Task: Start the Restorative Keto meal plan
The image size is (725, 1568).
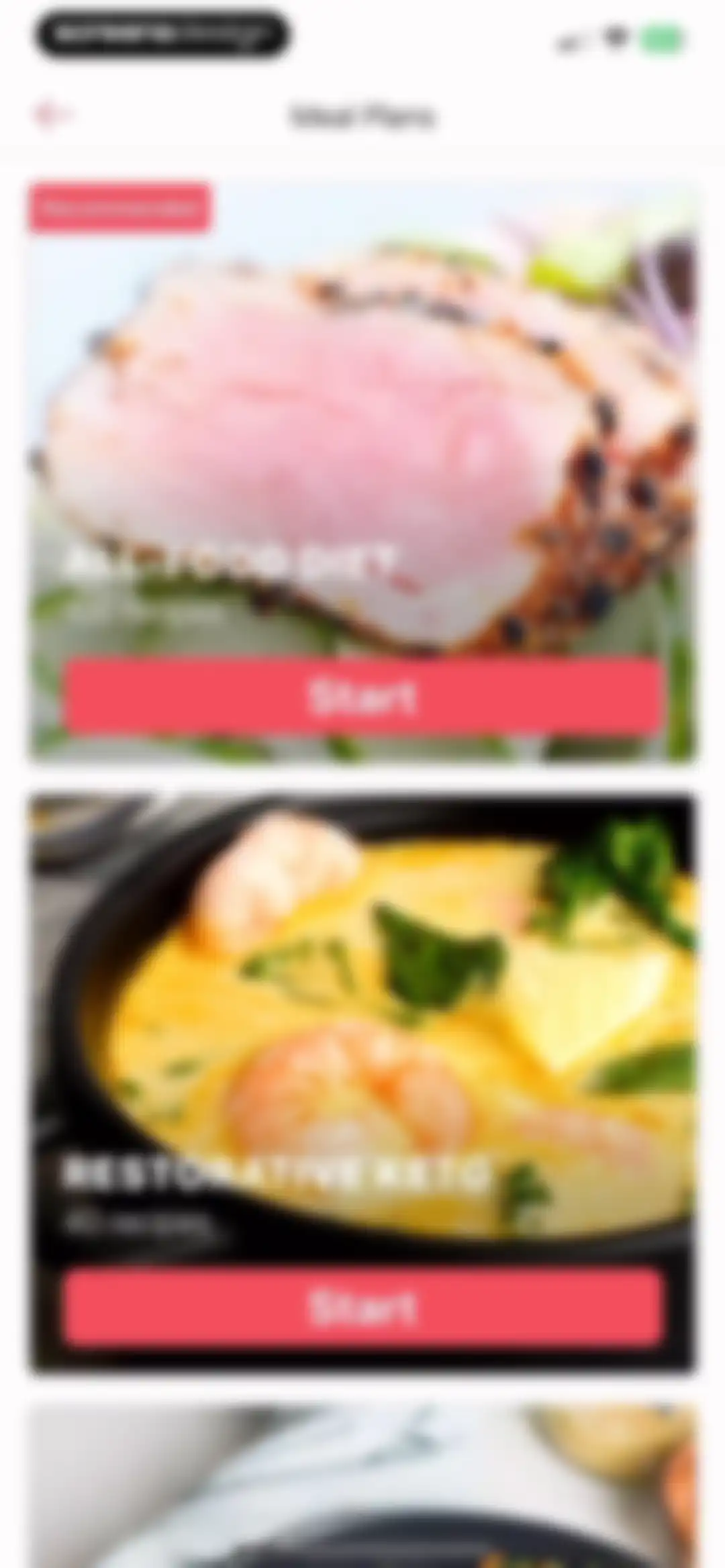Action: tap(363, 1306)
